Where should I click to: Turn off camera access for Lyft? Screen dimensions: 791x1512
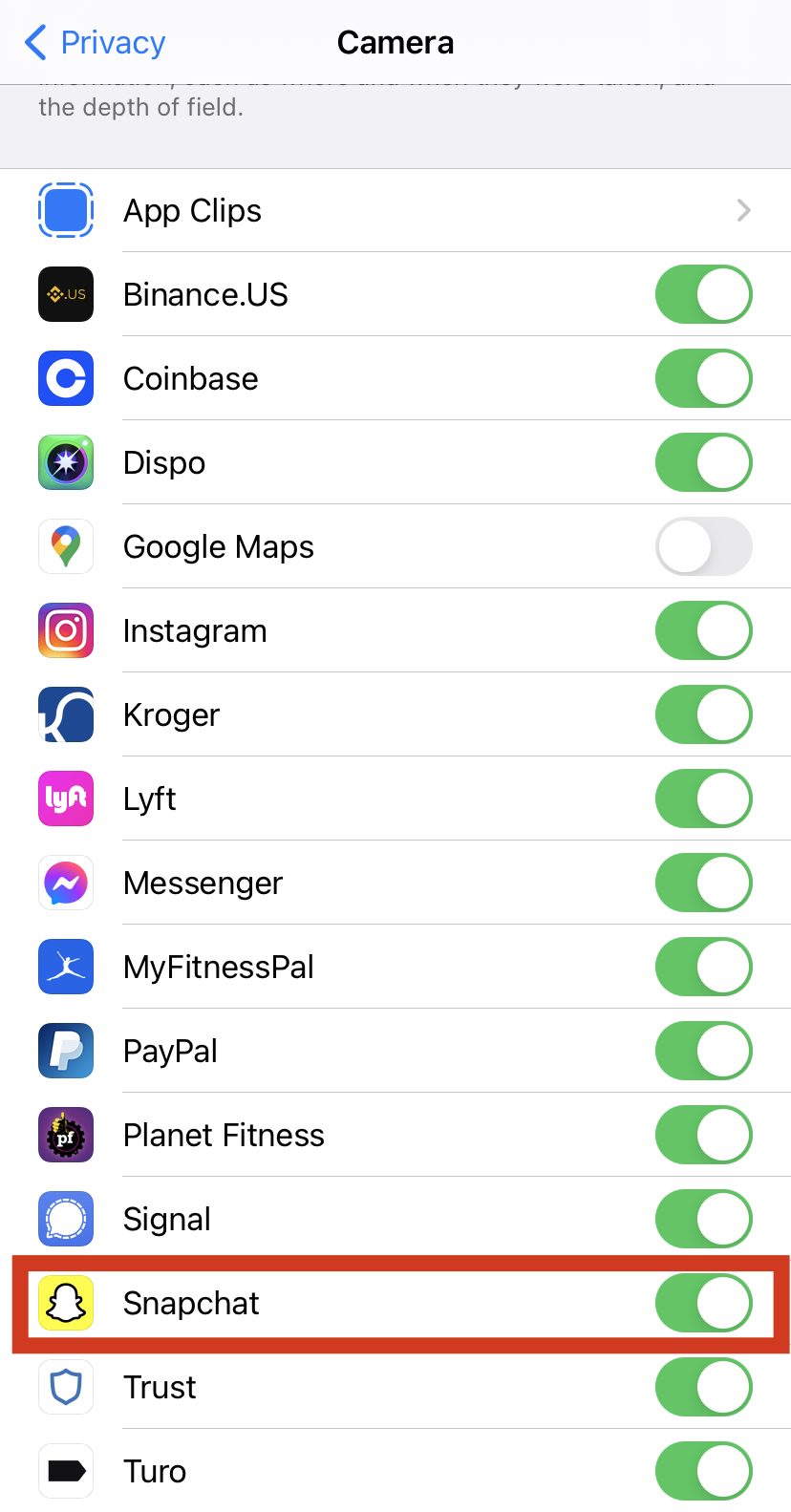click(703, 799)
